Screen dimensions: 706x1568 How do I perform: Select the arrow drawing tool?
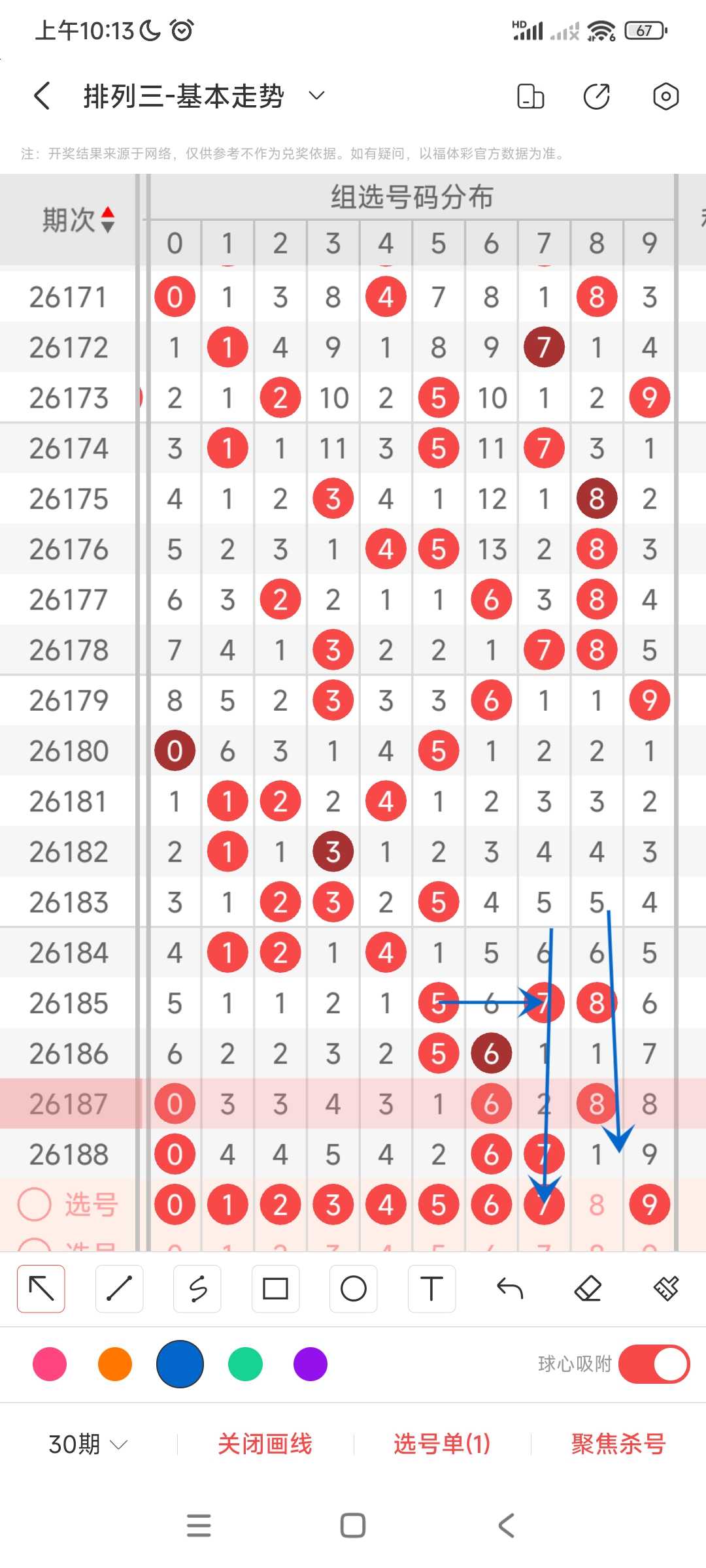point(41,1288)
